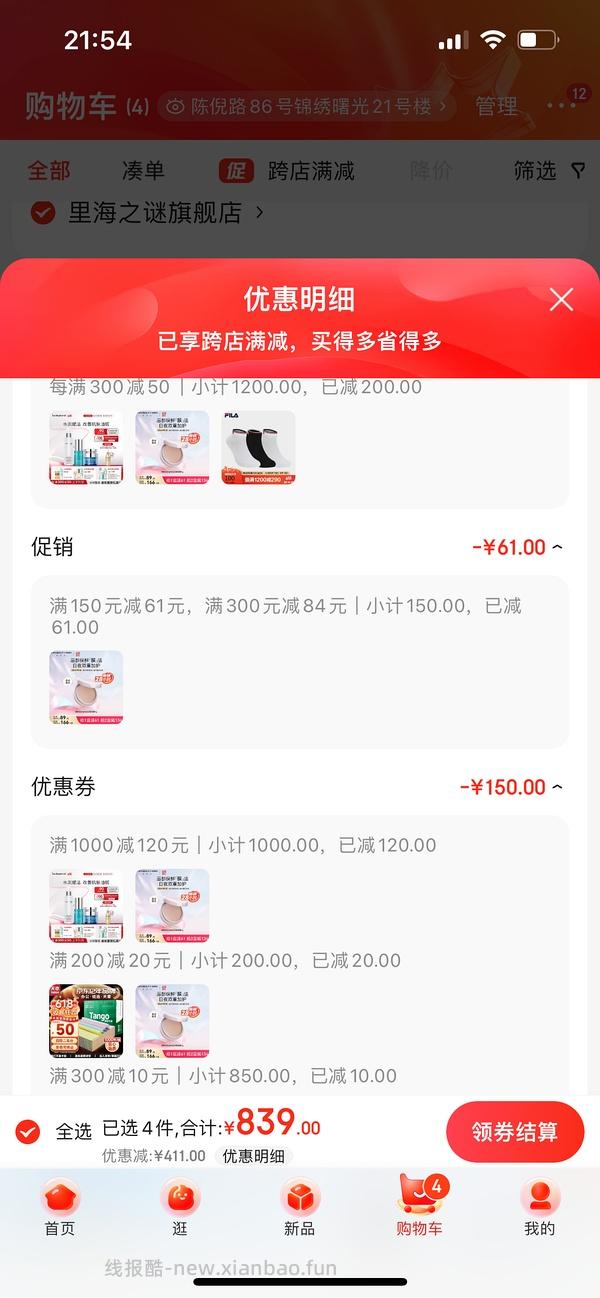Open the 新品 new arrivals tab

[x=299, y=1207]
